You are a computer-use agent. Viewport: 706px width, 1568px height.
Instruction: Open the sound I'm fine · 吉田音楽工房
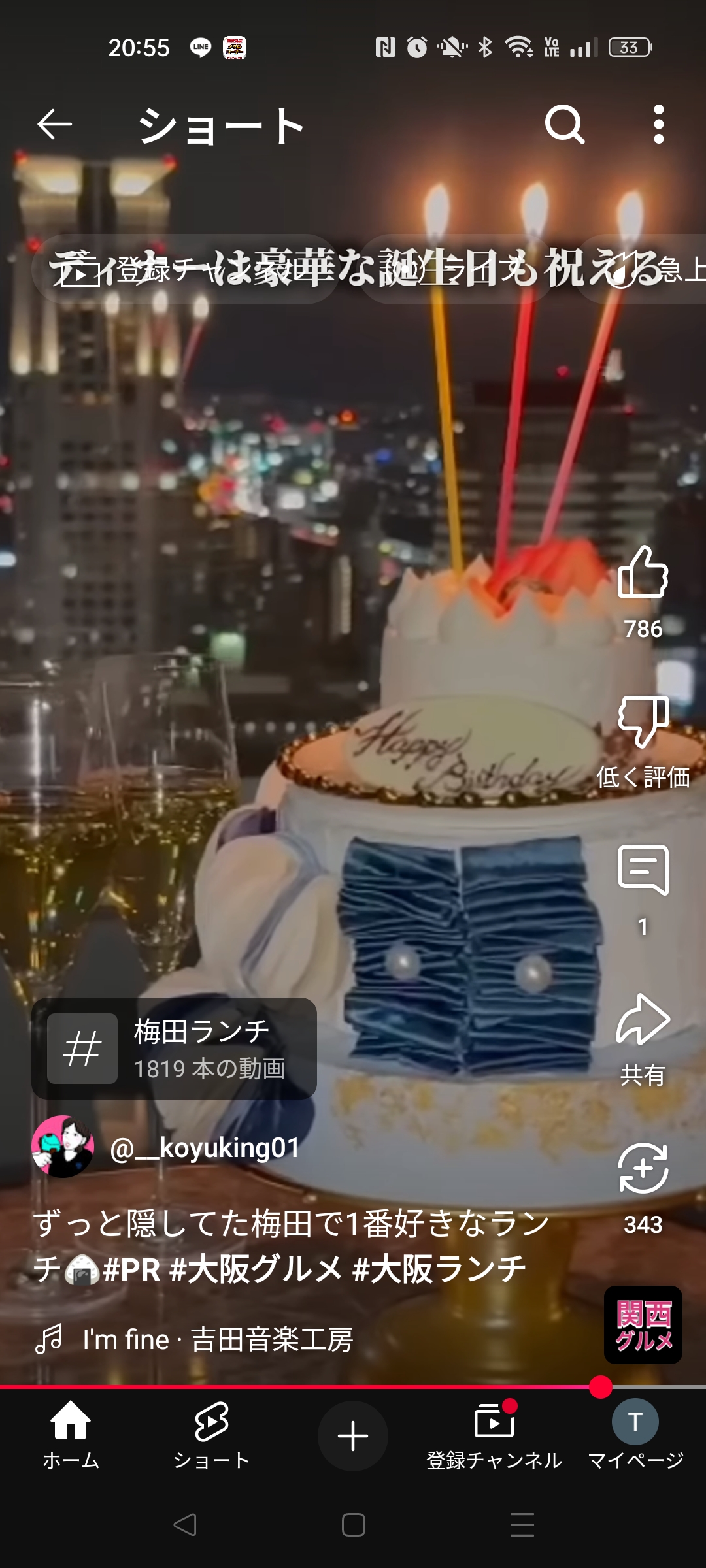(217, 1339)
